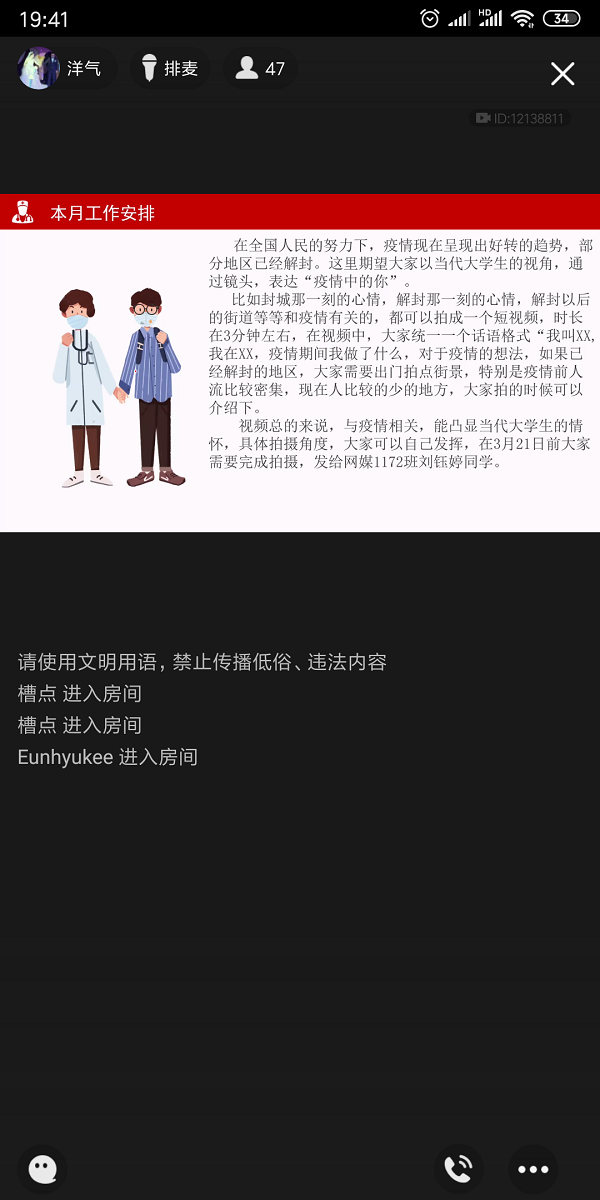Tap the 排麦 microphone queue button
The height and width of the screenshot is (1200, 600).
tap(169, 69)
